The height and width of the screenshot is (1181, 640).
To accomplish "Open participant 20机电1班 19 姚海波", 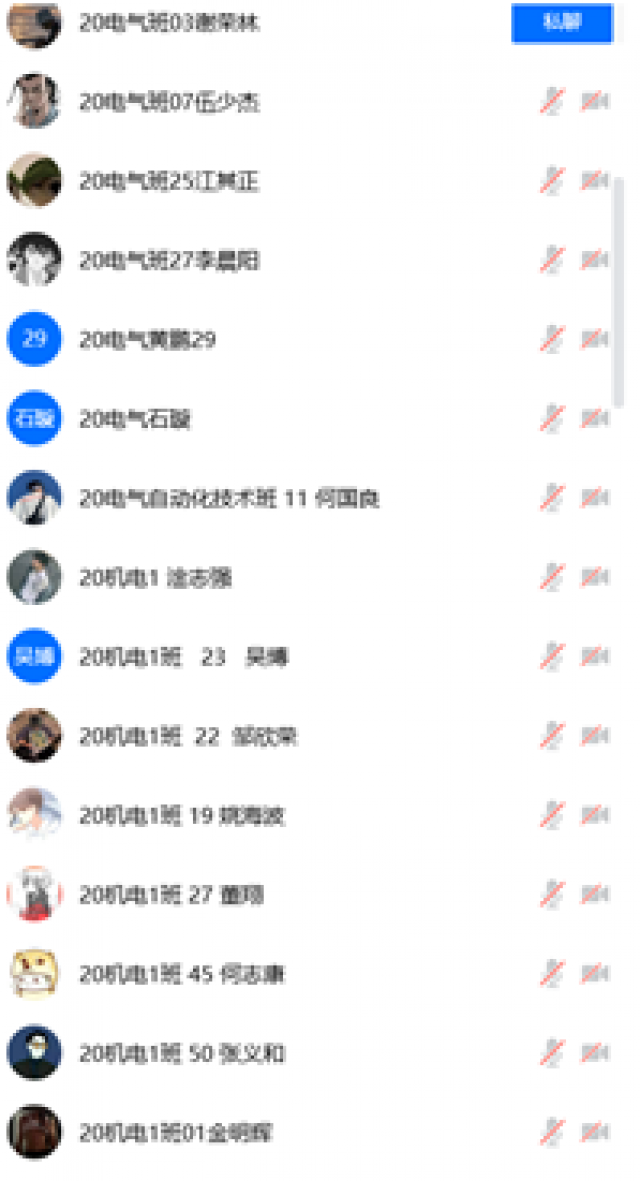I will click(x=182, y=816).
